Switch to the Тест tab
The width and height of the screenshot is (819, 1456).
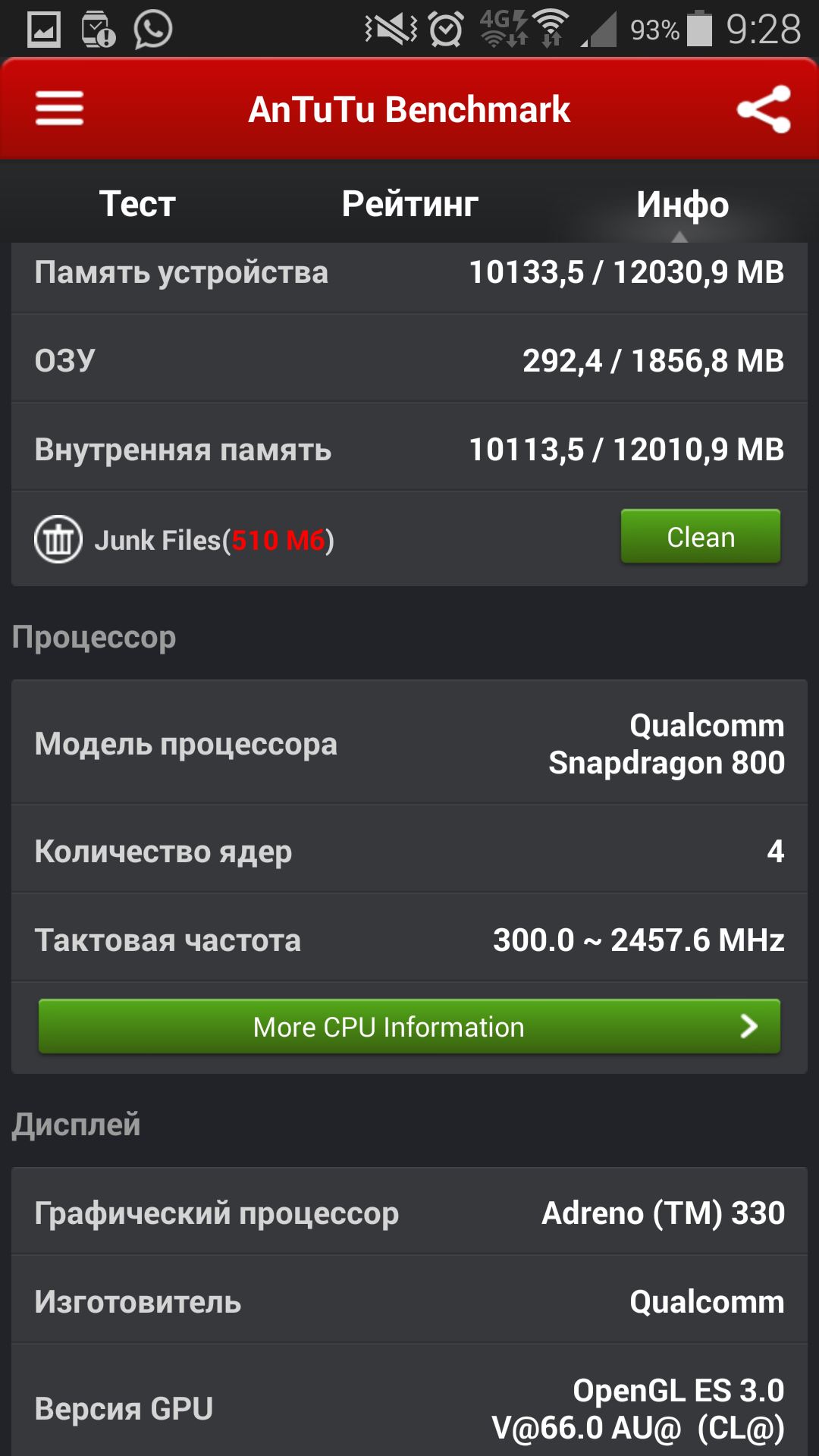click(137, 204)
